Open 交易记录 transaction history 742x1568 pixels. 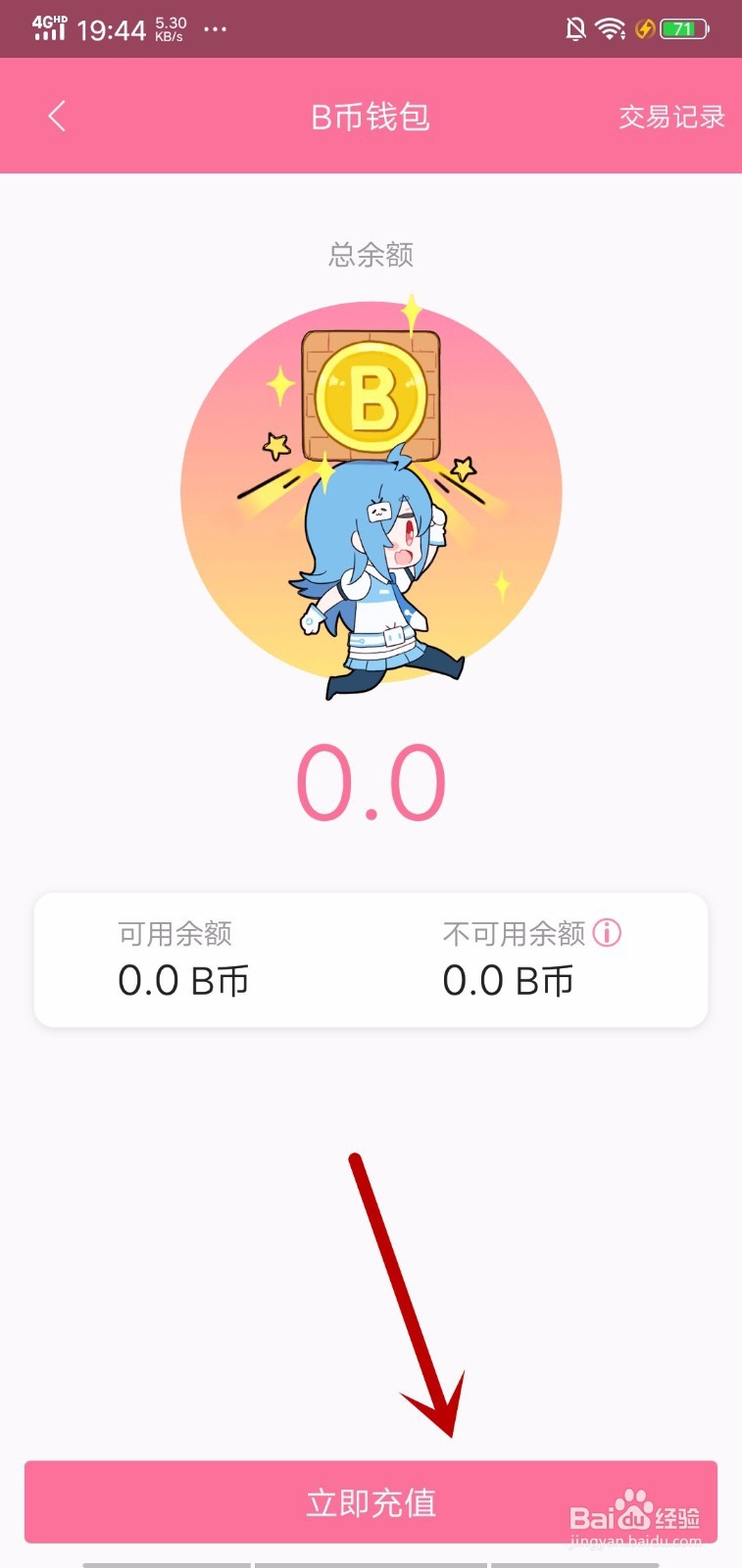point(671,118)
